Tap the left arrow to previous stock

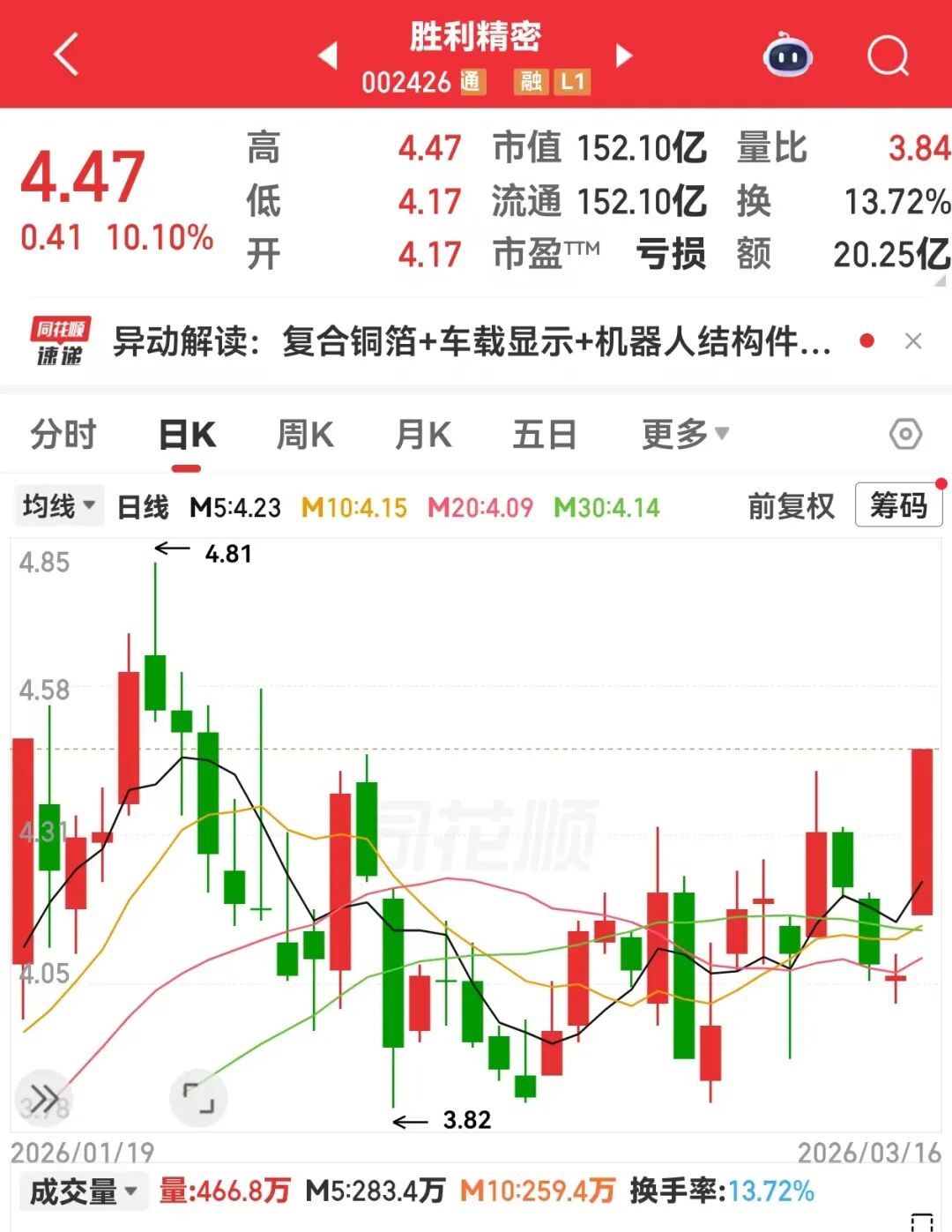327,56
